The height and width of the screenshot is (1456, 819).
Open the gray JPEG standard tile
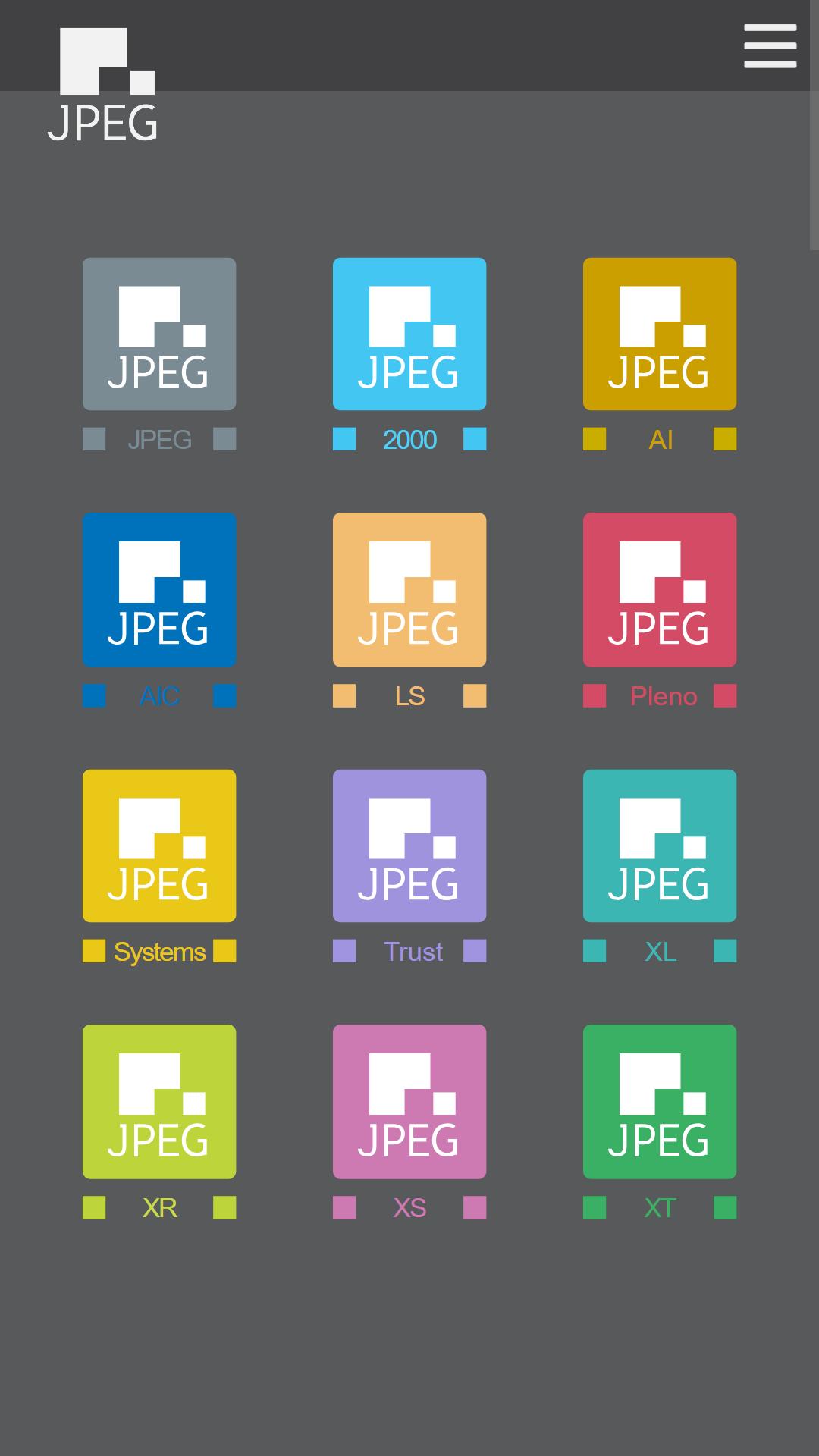point(159,334)
